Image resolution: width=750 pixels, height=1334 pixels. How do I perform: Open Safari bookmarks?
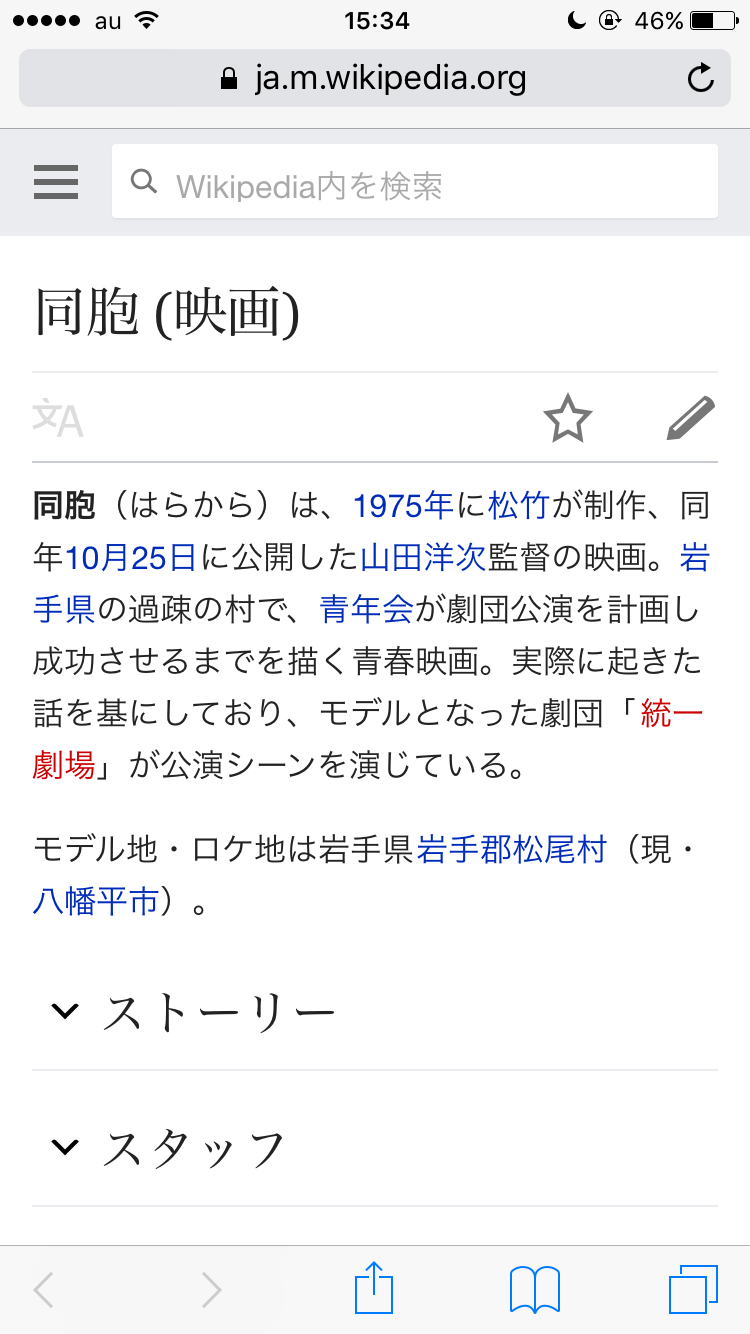pos(535,1289)
